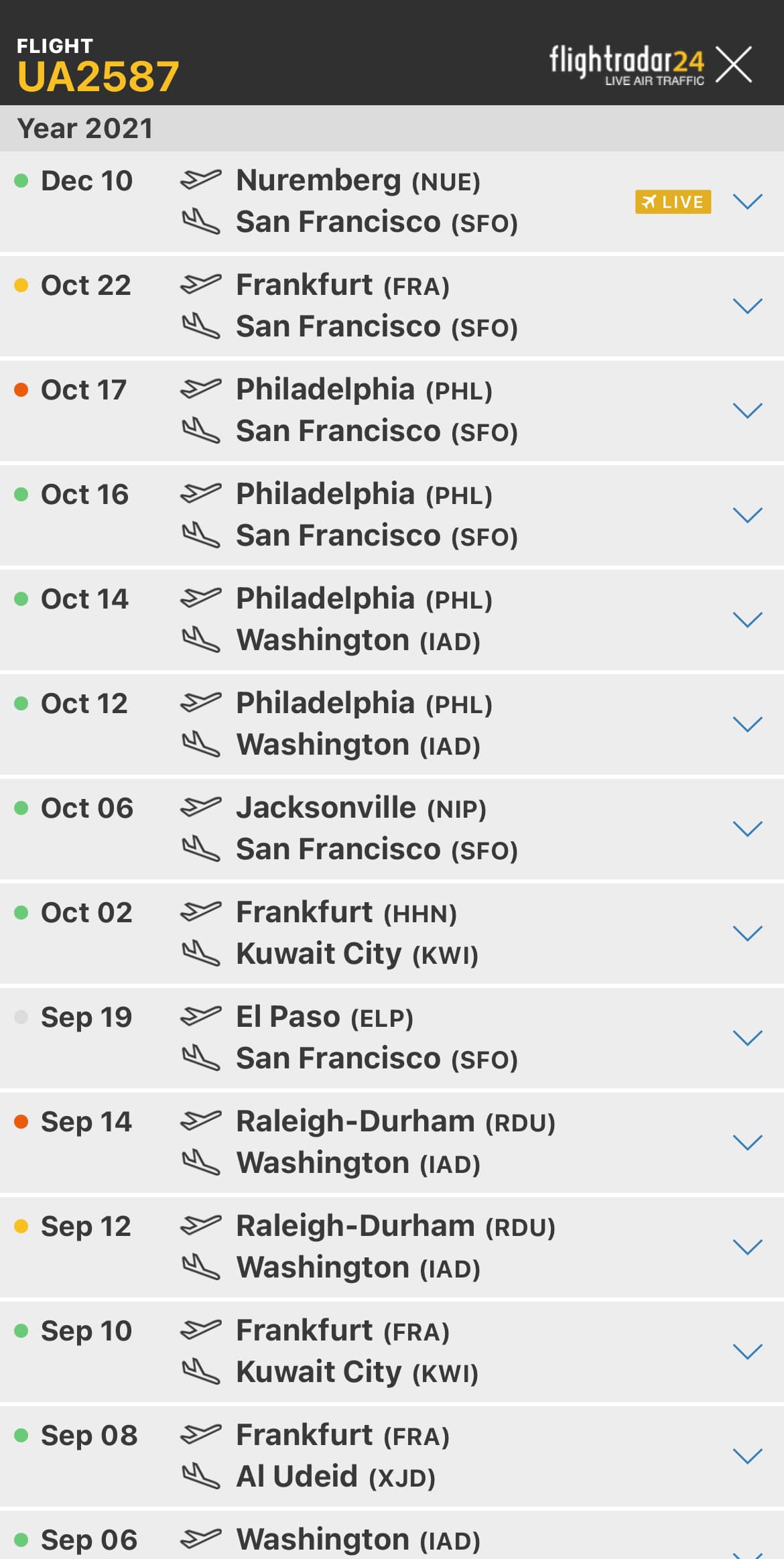Viewport: 784px width, 1559px height.
Task: Expand the Oct 22 Frankfurt to San Francisco flight
Action: tap(747, 306)
